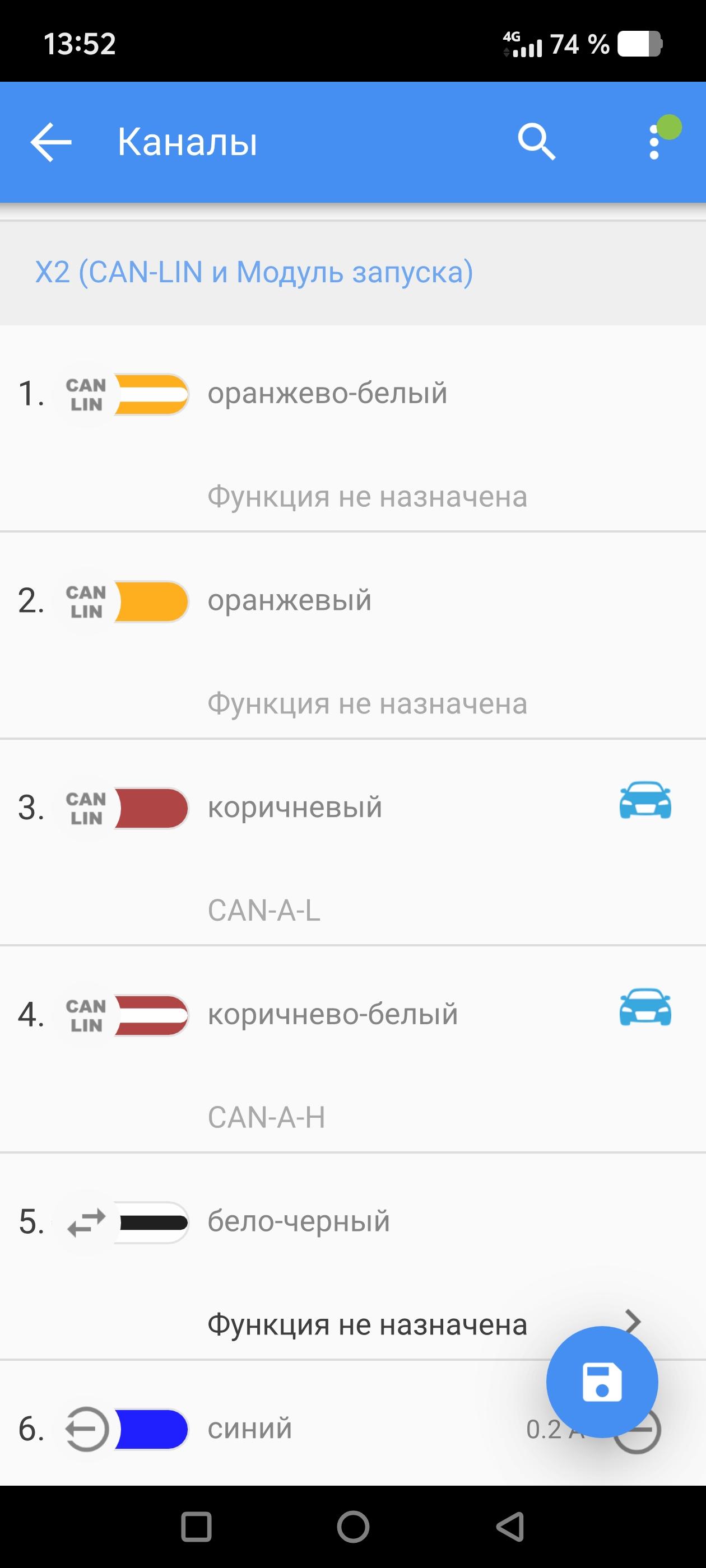Save settings with the floating button
Viewport: 706px width, 1568px height.
pos(602,1382)
